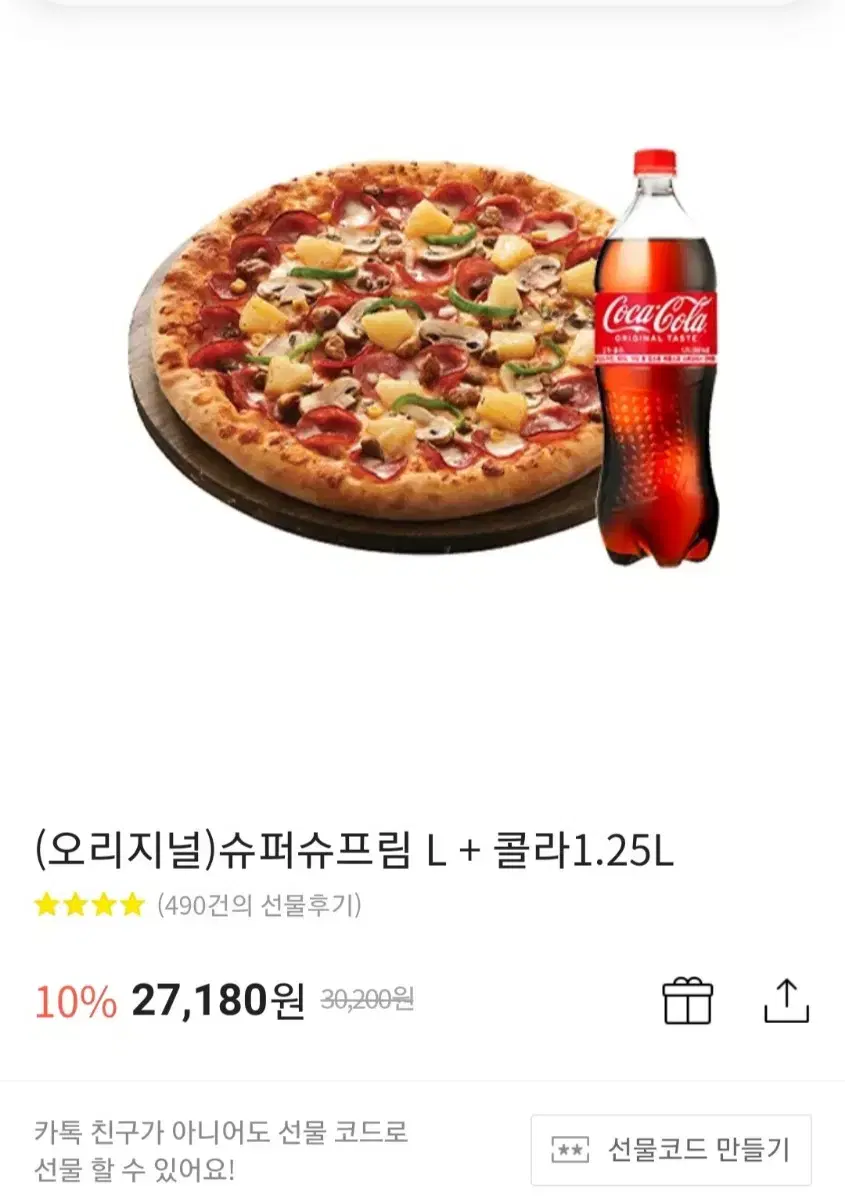The width and height of the screenshot is (845, 1200).
Task: Tap the 선물코드 만들기 button
Action: (x=671, y=1150)
